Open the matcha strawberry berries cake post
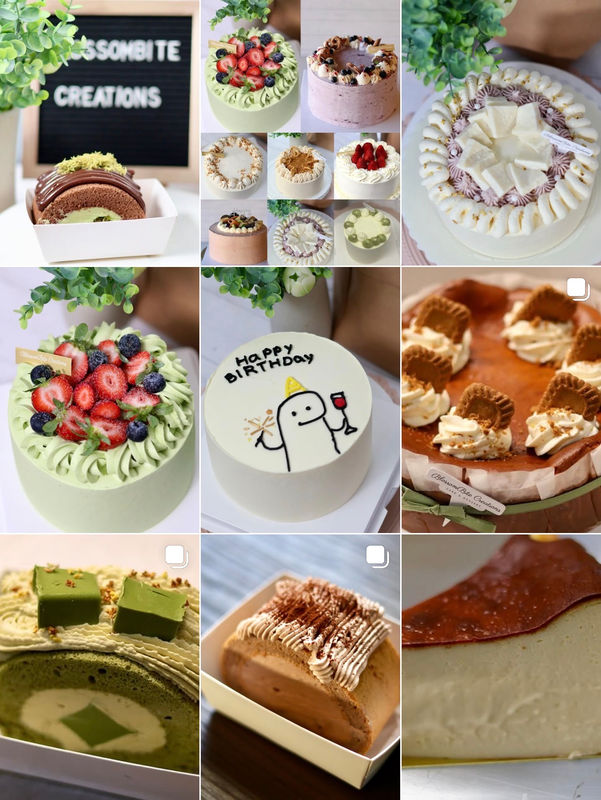The height and width of the screenshot is (800, 601). [x=99, y=400]
